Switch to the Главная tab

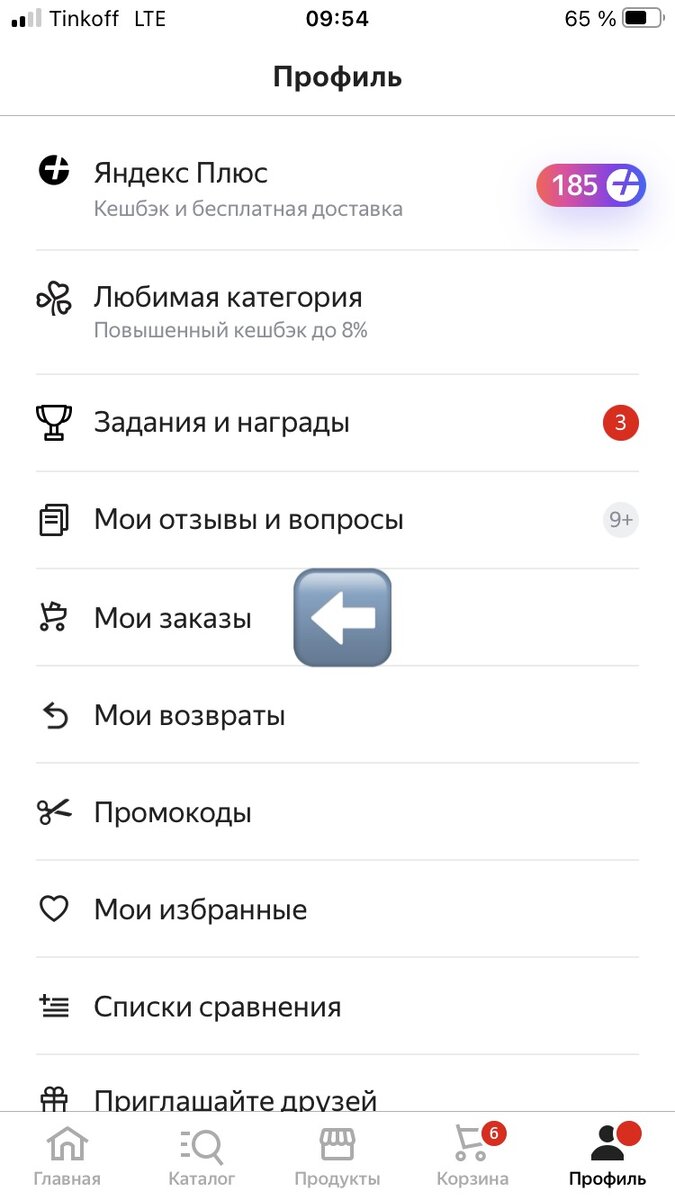[67, 1156]
